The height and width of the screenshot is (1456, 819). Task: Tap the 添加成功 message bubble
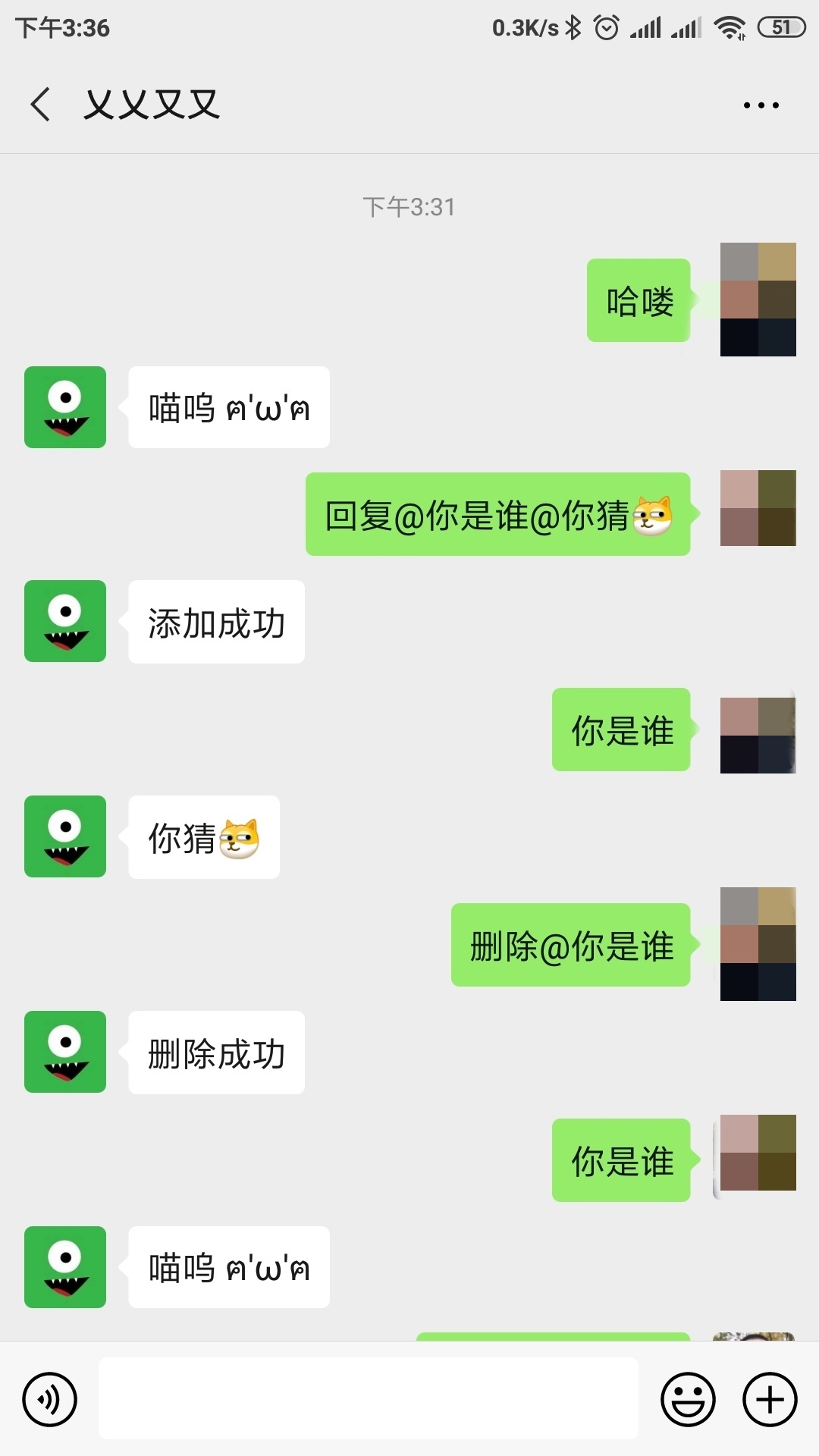pyautogui.click(x=216, y=622)
